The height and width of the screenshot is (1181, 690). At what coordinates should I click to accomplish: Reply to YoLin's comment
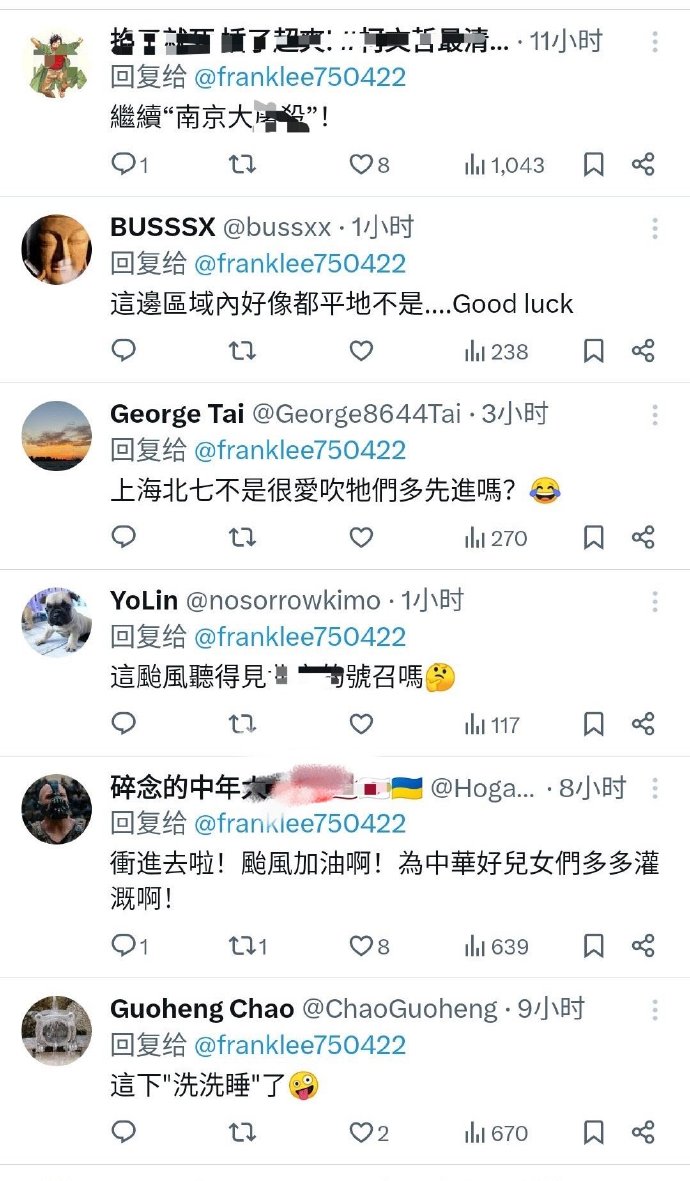123,724
